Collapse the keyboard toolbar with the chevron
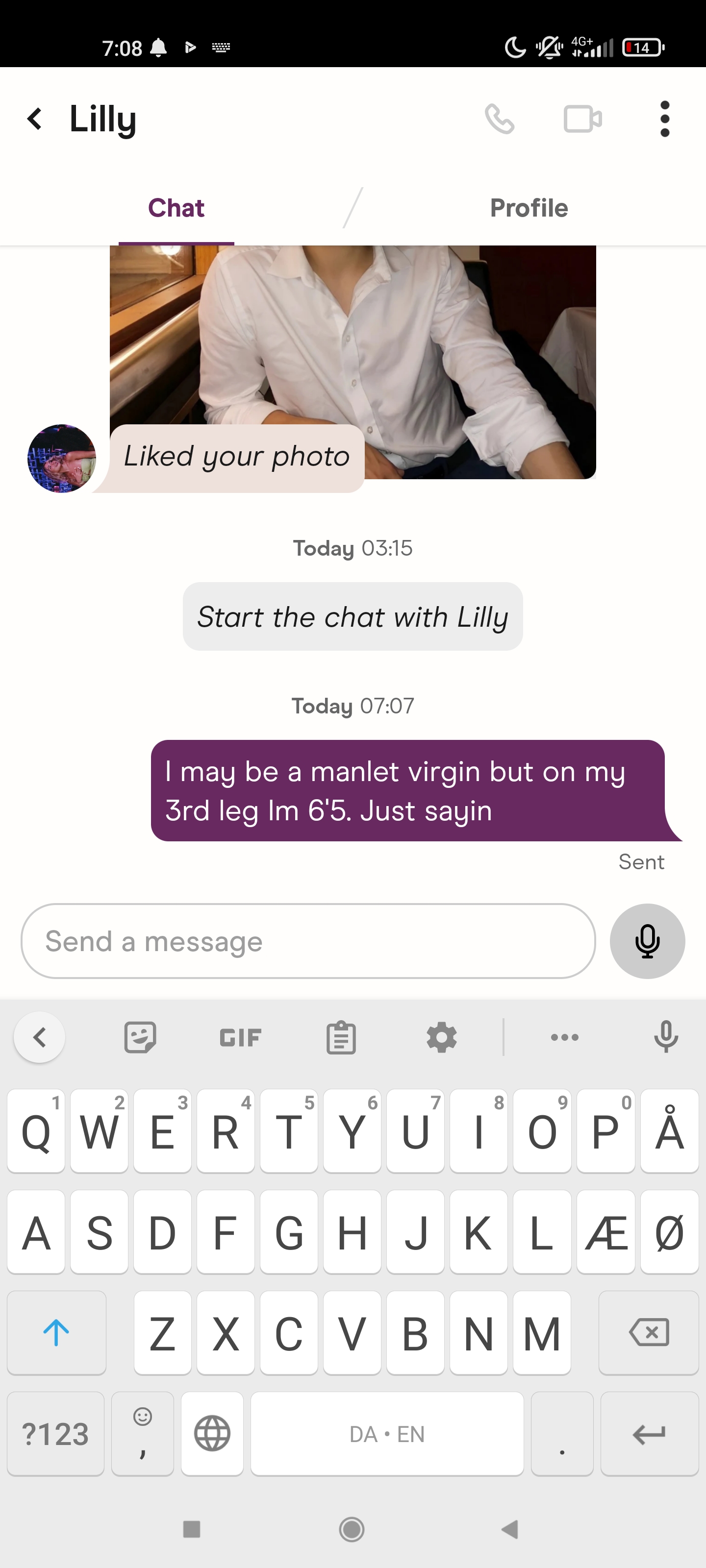Viewport: 706px width, 1568px height. coord(39,1037)
